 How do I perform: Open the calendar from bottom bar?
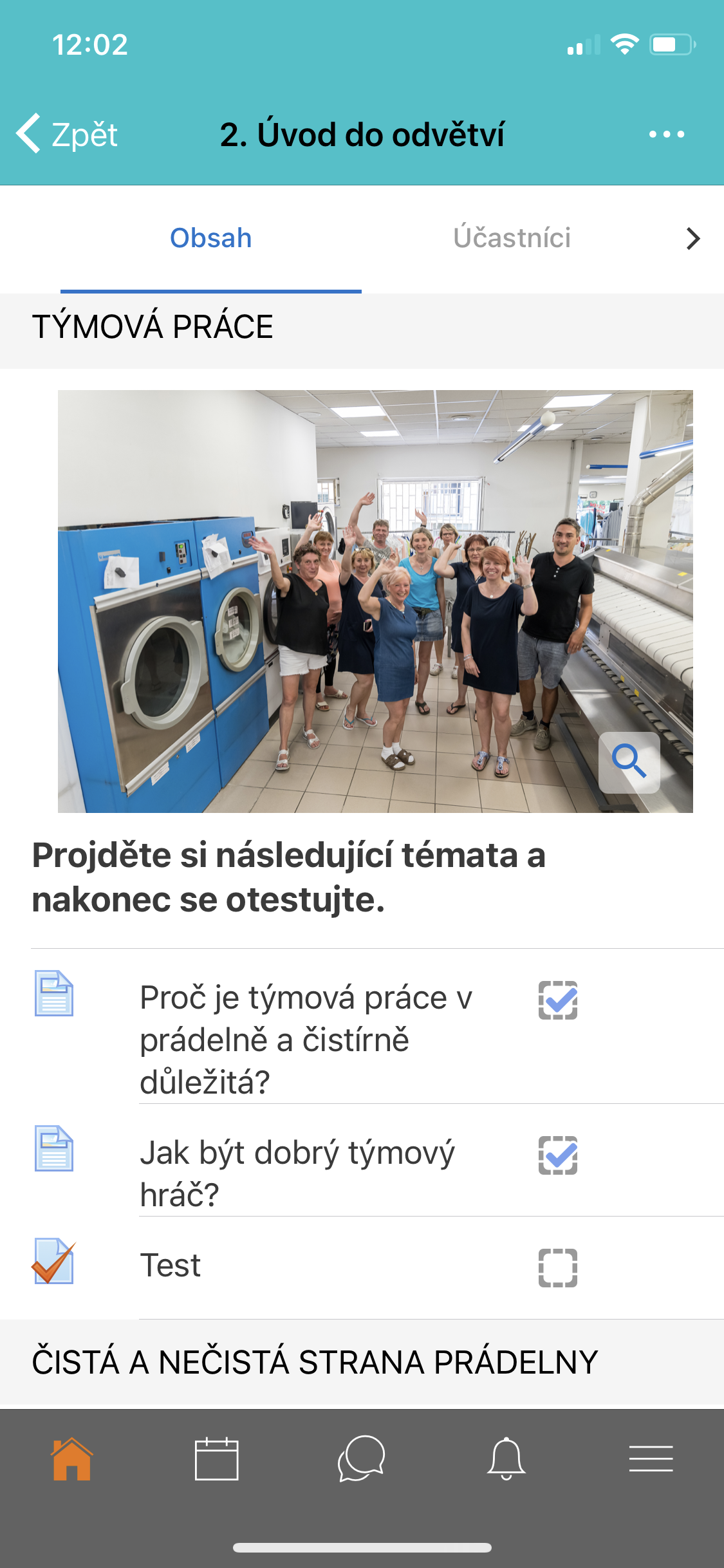point(217,1459)
